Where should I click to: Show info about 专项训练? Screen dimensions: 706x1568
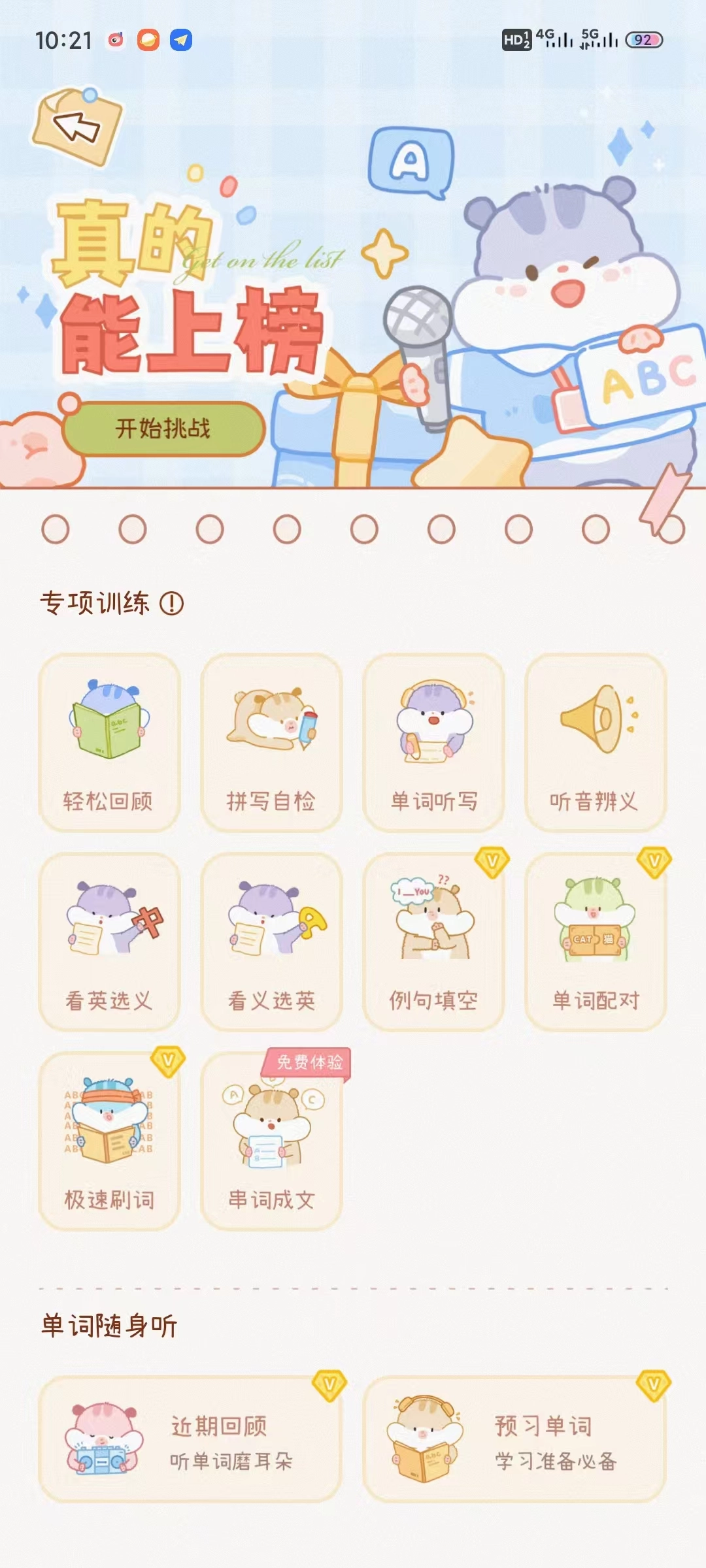click(x=172, y=603)
